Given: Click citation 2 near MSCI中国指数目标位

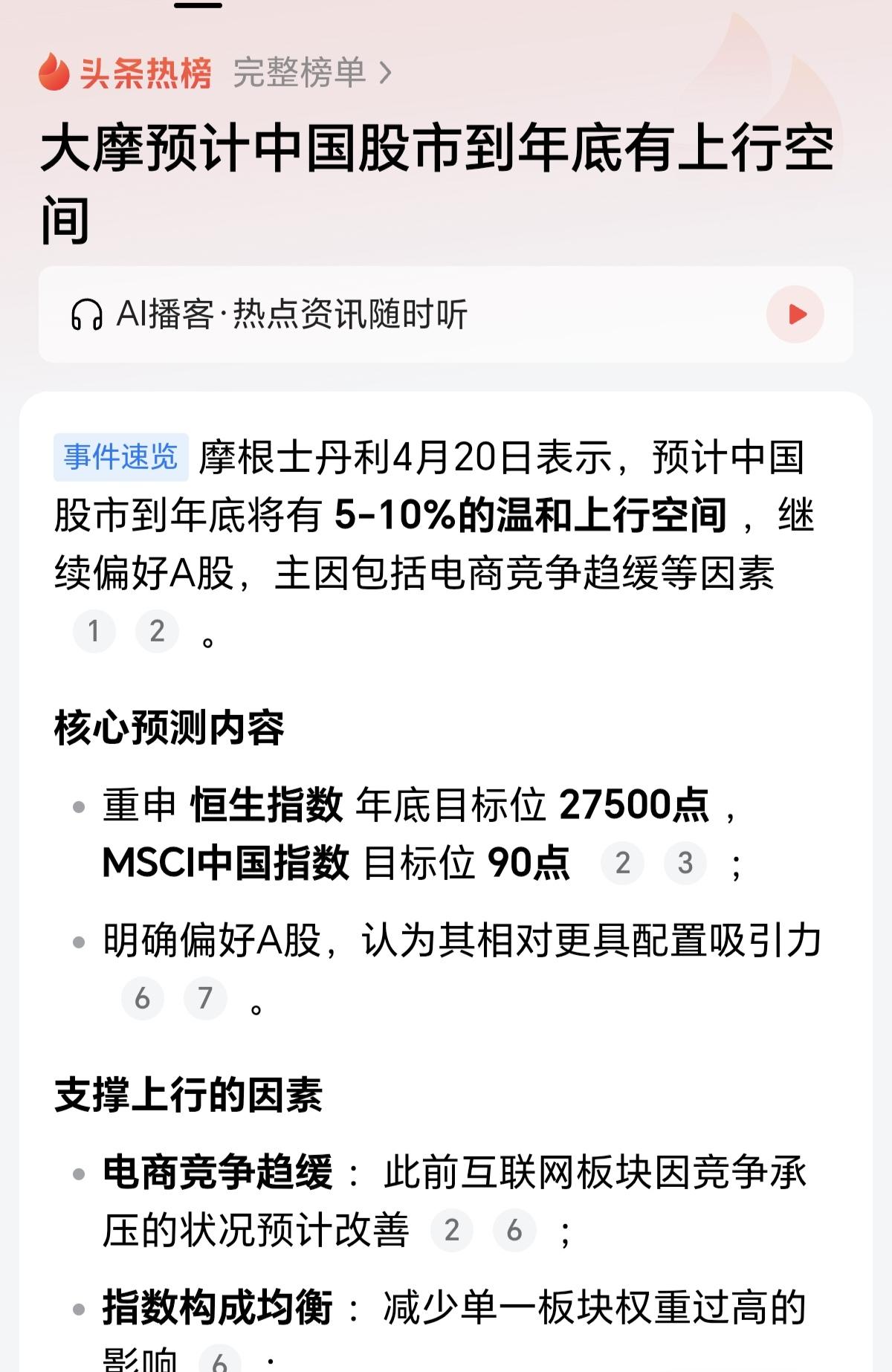Looking at the screenshot, I should pyautogui.click(x=621, y=864).
